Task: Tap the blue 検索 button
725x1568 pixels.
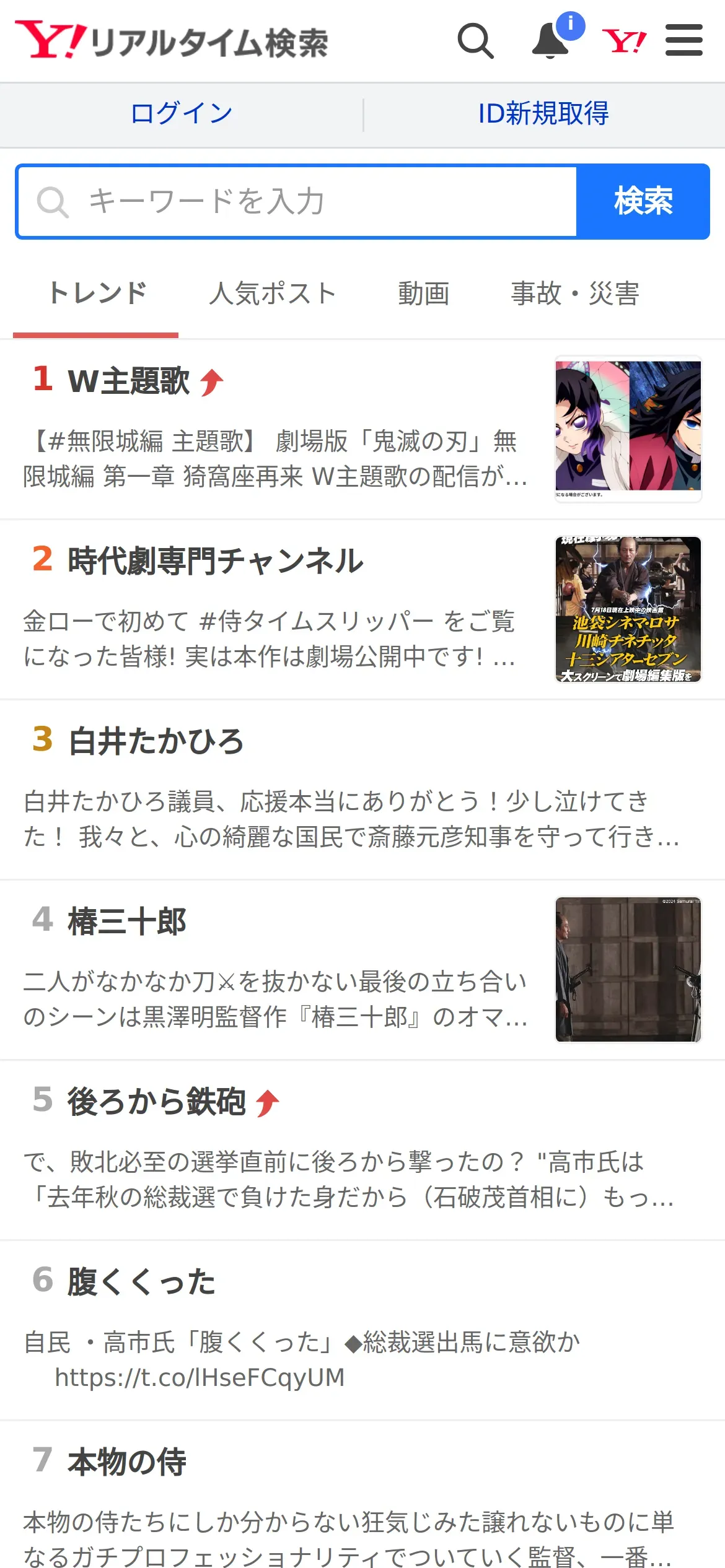Action: pyautogui.click(x=643, y=201)
